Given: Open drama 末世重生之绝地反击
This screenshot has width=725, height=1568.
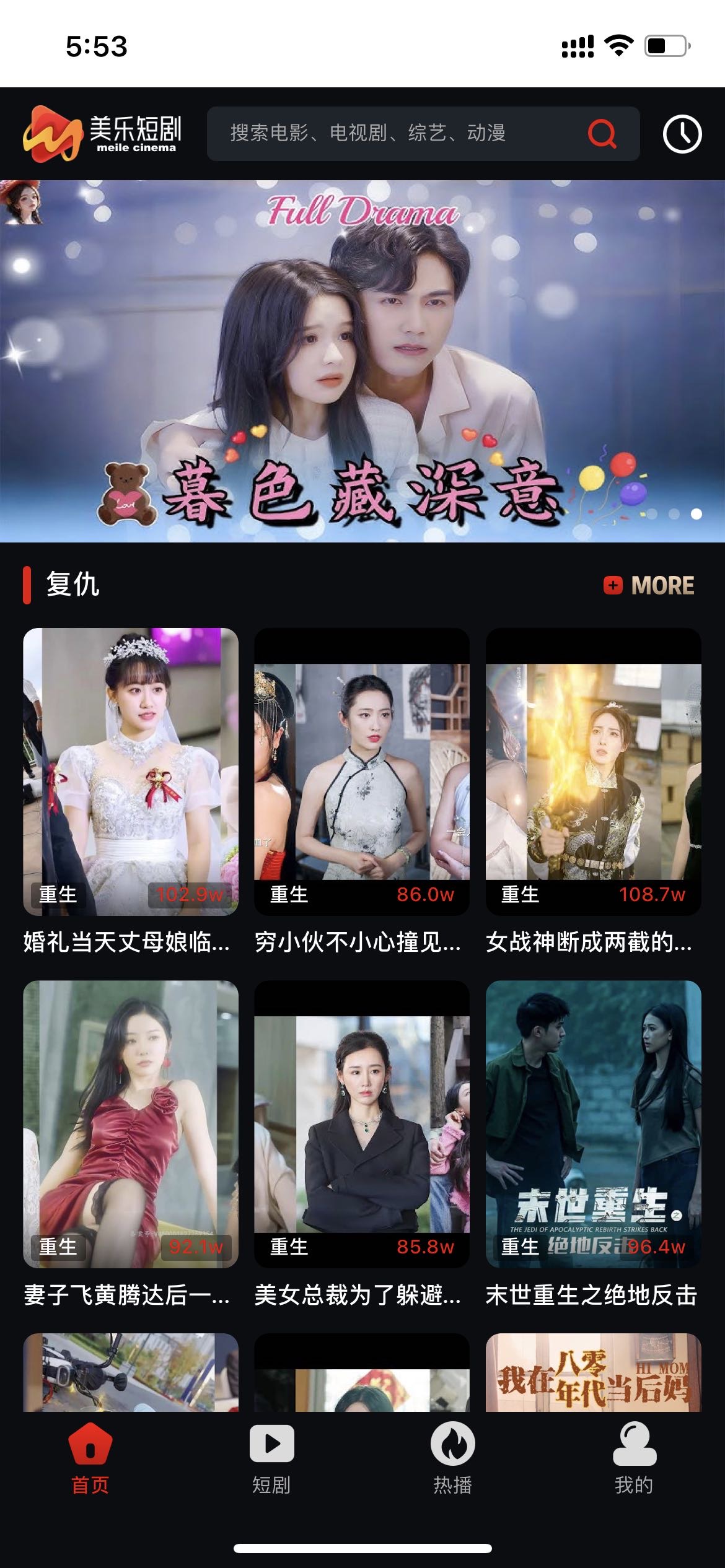Looking at the screenshot, I should coord(593,1124).
